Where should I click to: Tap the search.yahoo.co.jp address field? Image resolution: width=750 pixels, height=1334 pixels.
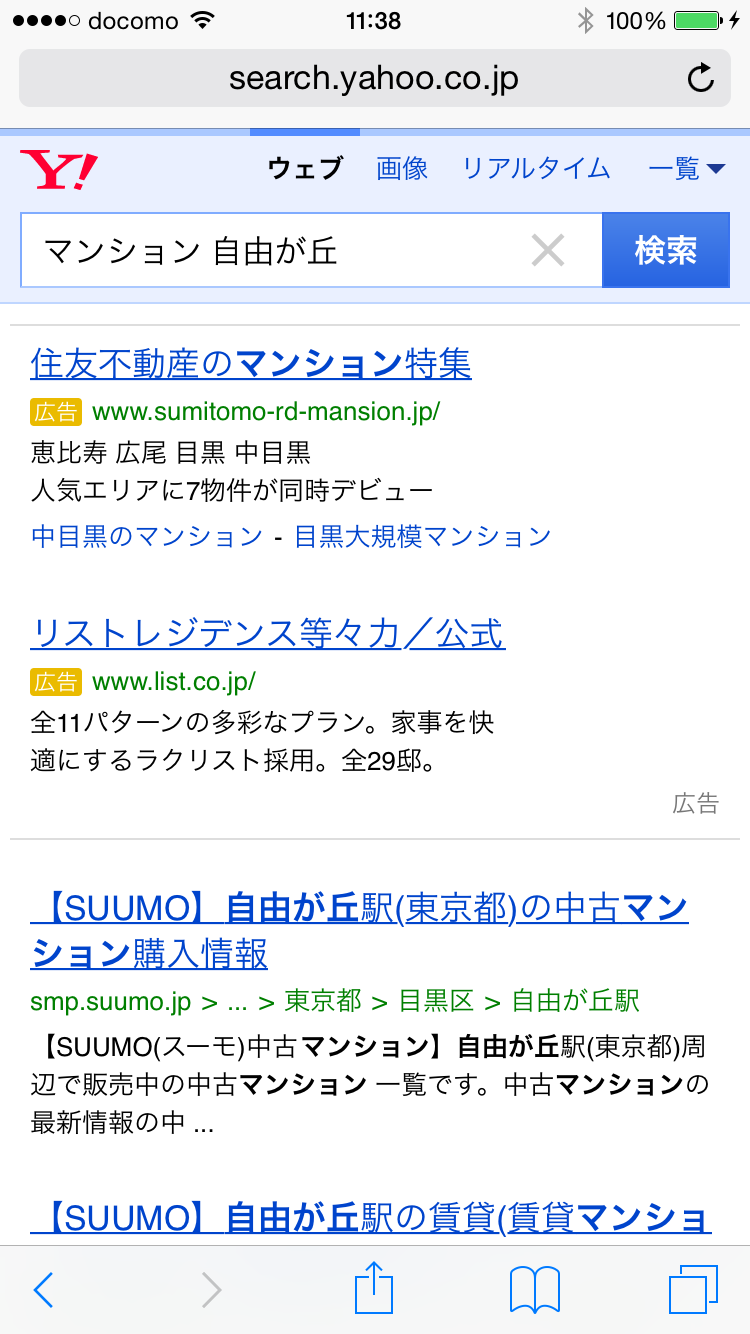click(374, 78)
